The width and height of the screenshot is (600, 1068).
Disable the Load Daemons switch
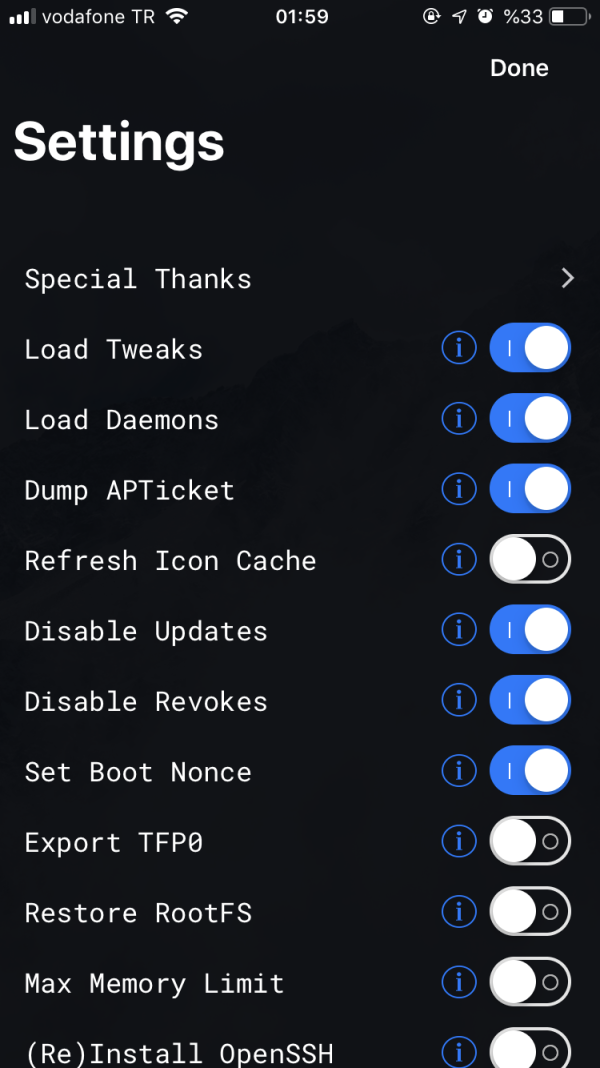[529, 419]
